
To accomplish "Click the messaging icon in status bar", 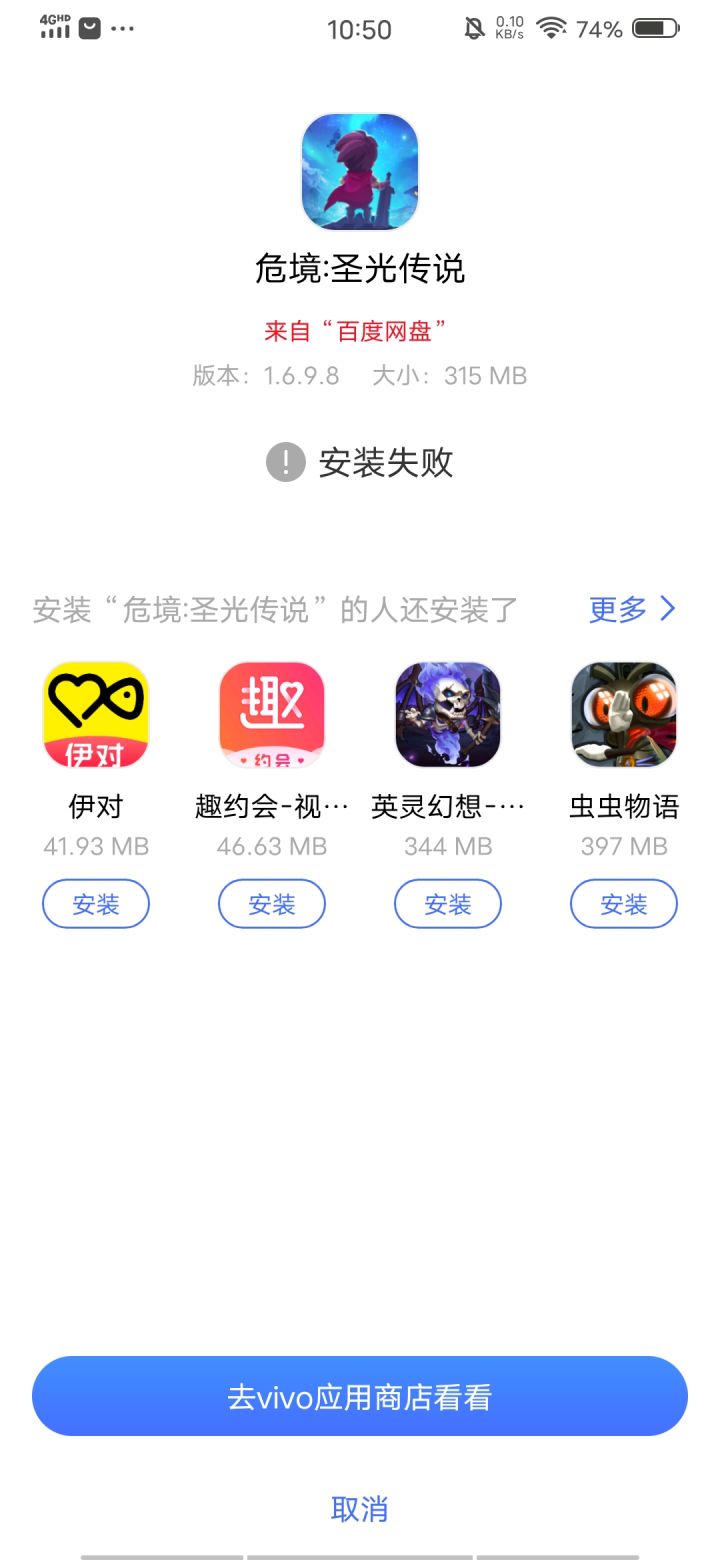I will [88, 27].
